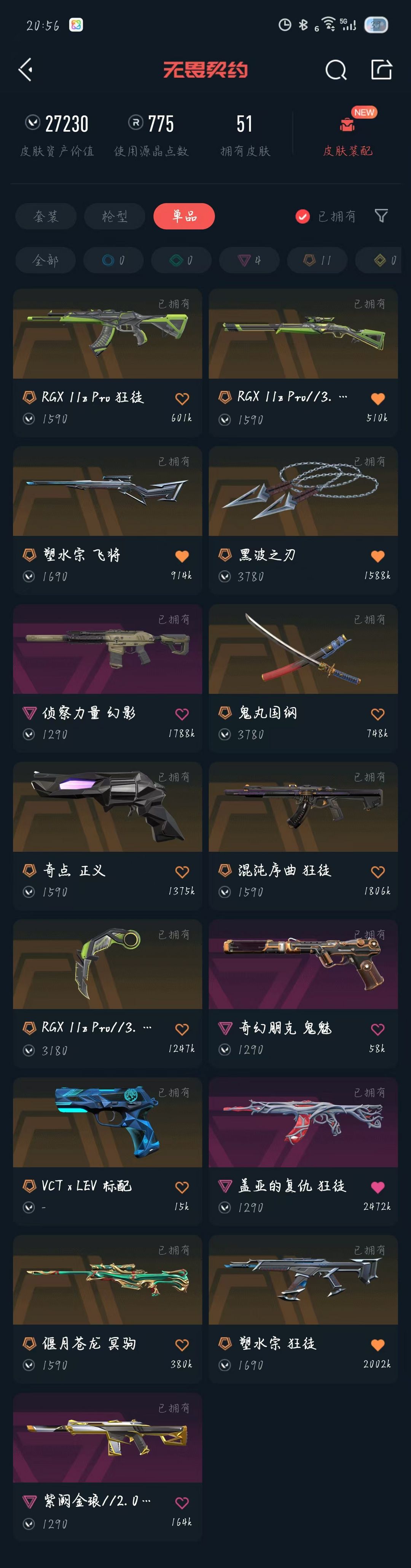Go back using the top-left arrow

tap(26, 69)
